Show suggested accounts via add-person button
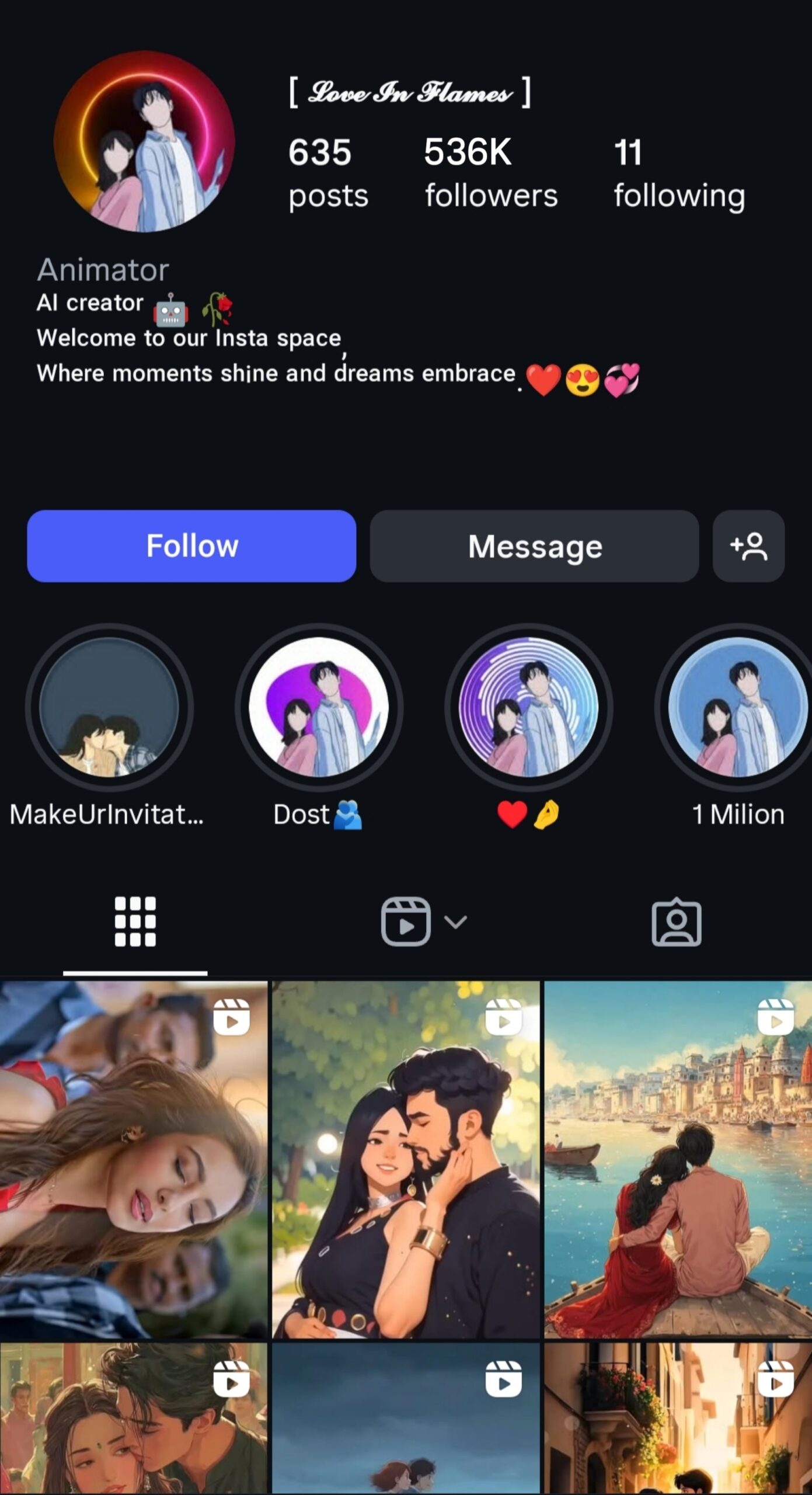 coord(748,546)
